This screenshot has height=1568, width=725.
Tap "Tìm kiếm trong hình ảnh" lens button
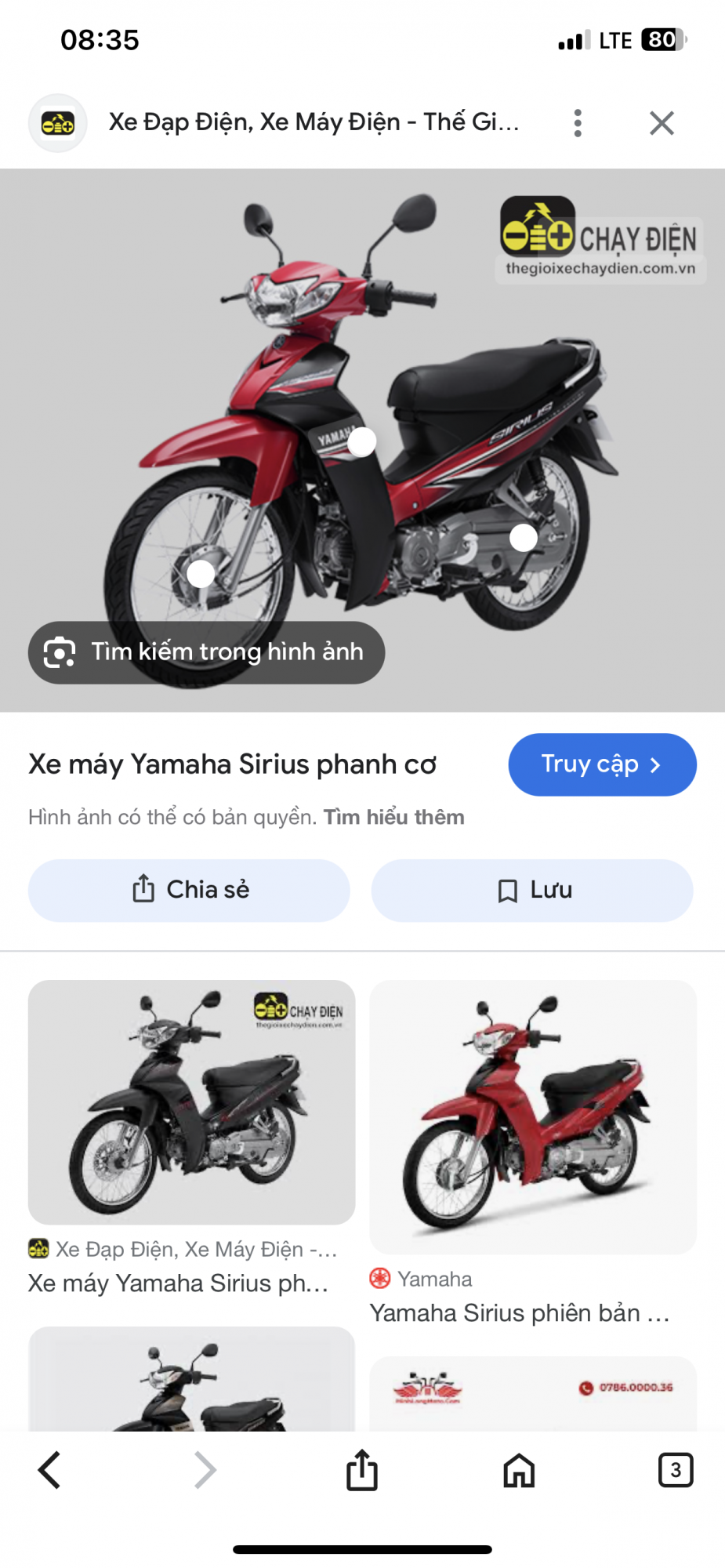pos(206,652)
